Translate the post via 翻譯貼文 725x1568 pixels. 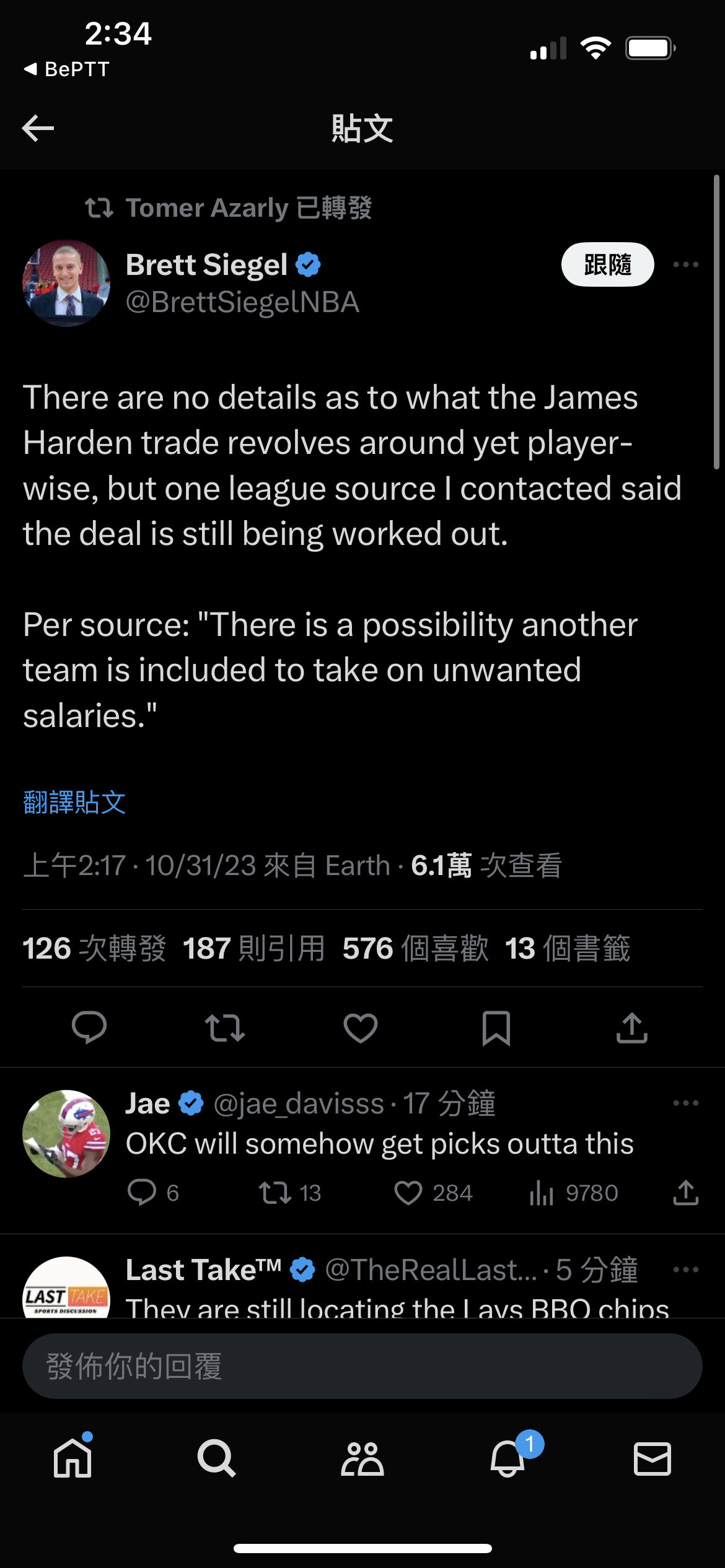point(74,802)
